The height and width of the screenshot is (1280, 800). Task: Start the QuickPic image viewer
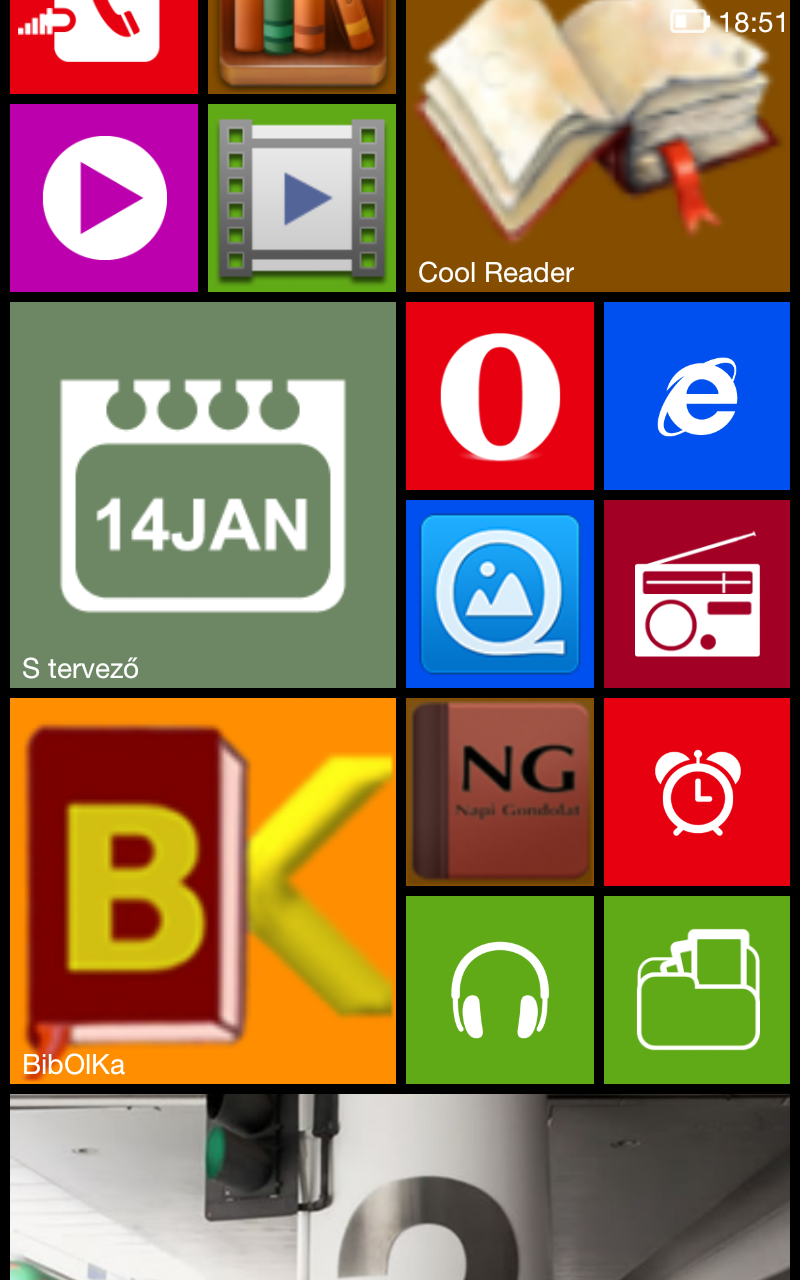coord(499,593)
